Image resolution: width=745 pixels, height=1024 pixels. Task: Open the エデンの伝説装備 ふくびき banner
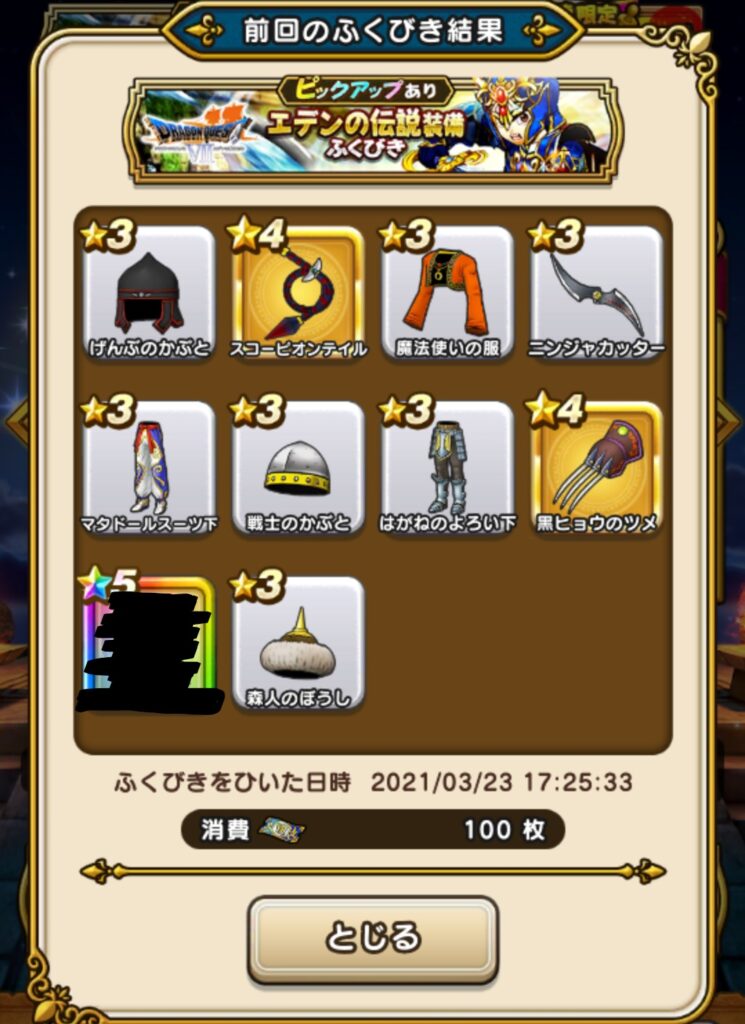372,130
